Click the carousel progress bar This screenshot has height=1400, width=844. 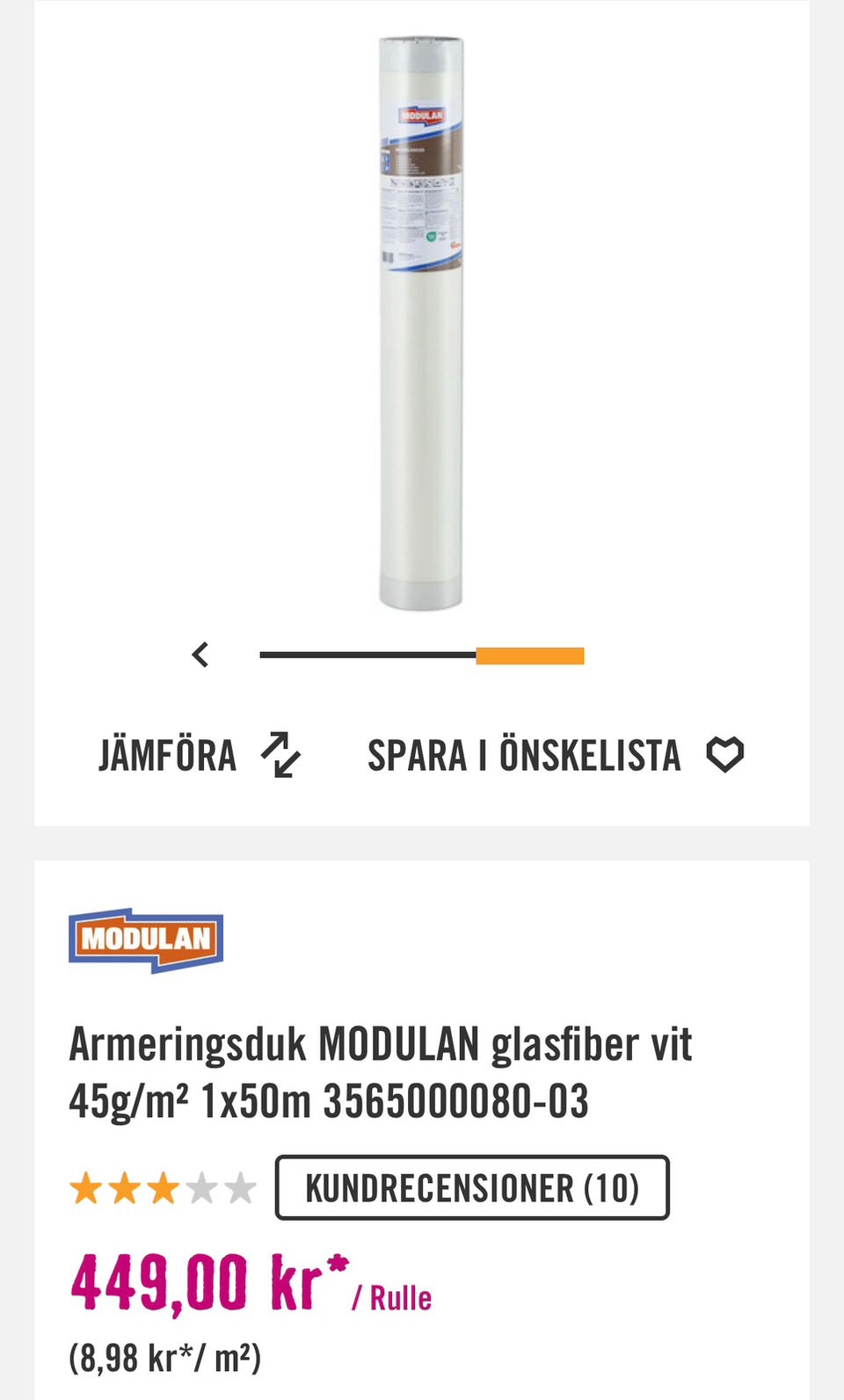click(x=422, y=655)
